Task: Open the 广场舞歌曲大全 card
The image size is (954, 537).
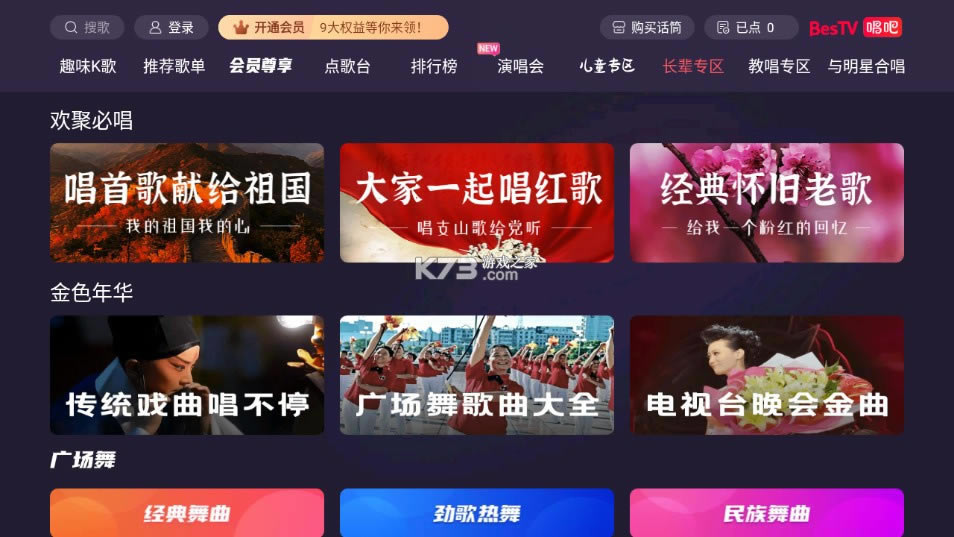Action: point(477,375)
